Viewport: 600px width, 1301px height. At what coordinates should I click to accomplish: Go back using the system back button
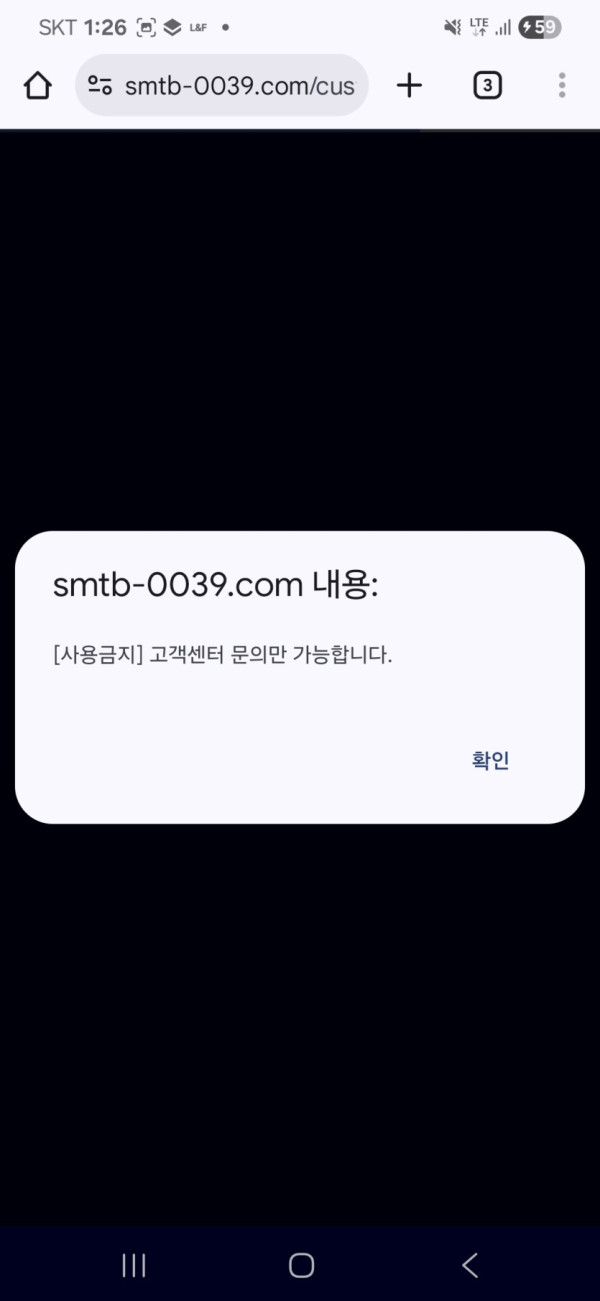pyautogui.click(x=470, y=1265)
